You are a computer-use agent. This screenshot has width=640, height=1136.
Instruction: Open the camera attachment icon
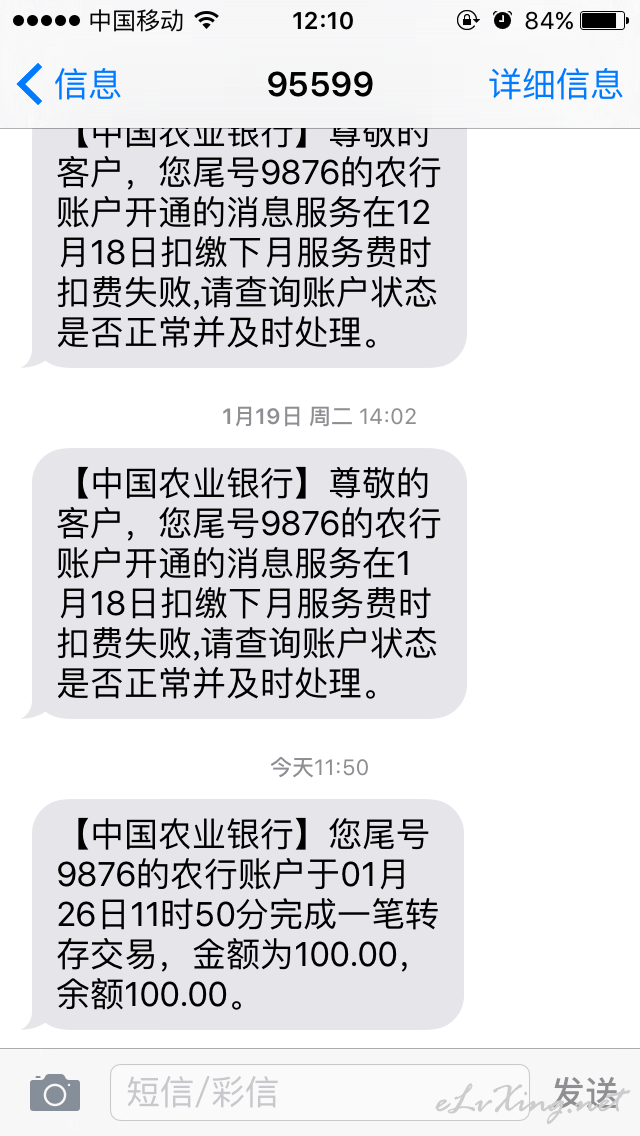[x=55, y=1092]
